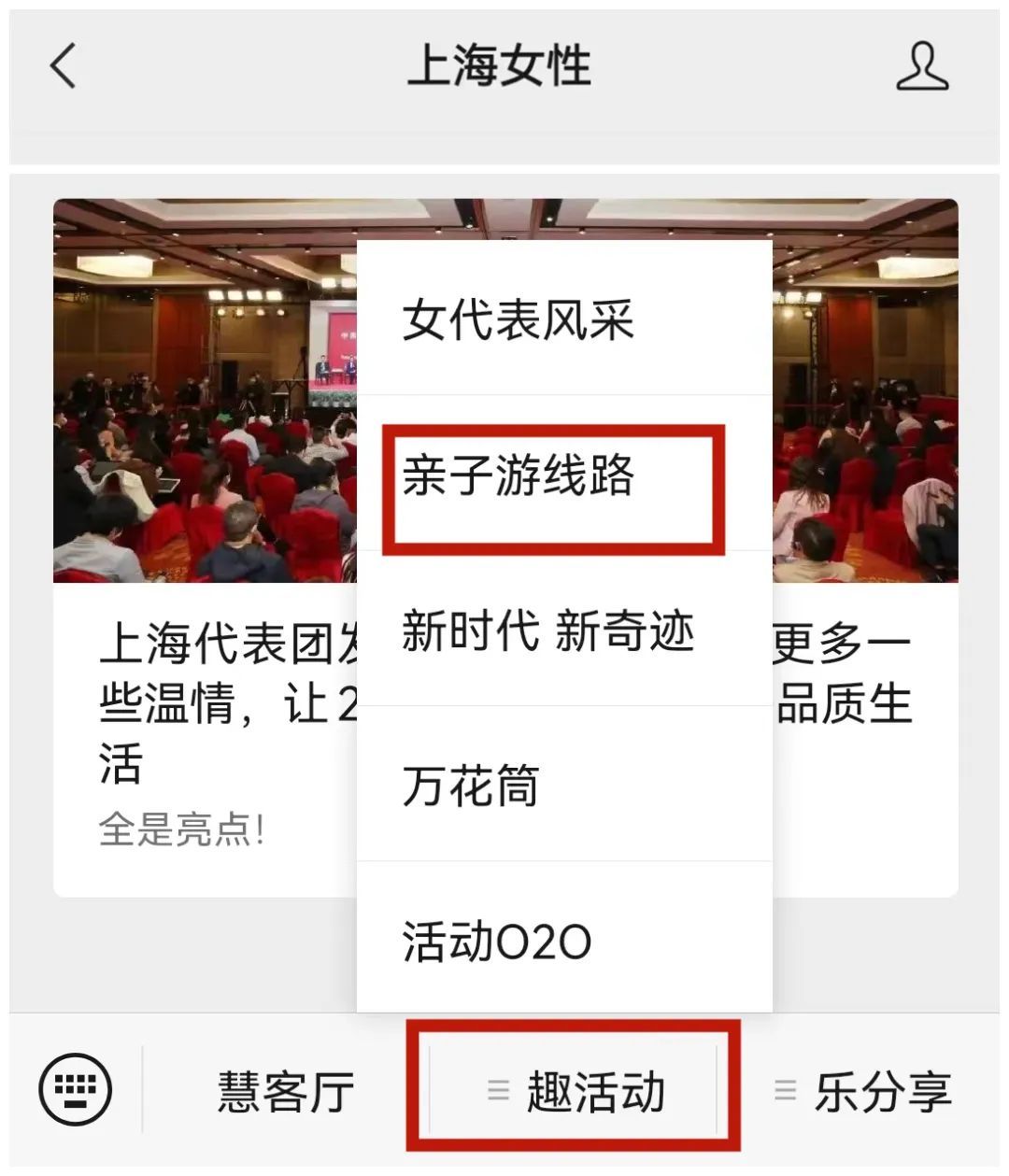Go back from 上海女性 account
This screenshot has height=1176, width=1009.
tap(63, 67)
